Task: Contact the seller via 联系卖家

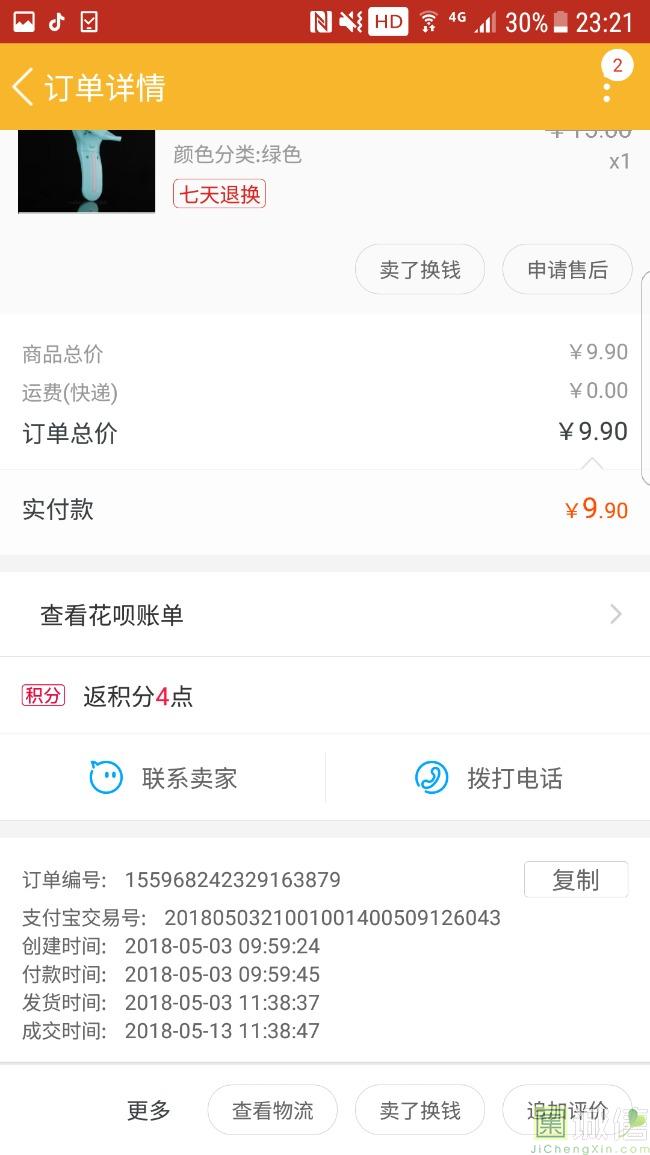Action: 163,778
